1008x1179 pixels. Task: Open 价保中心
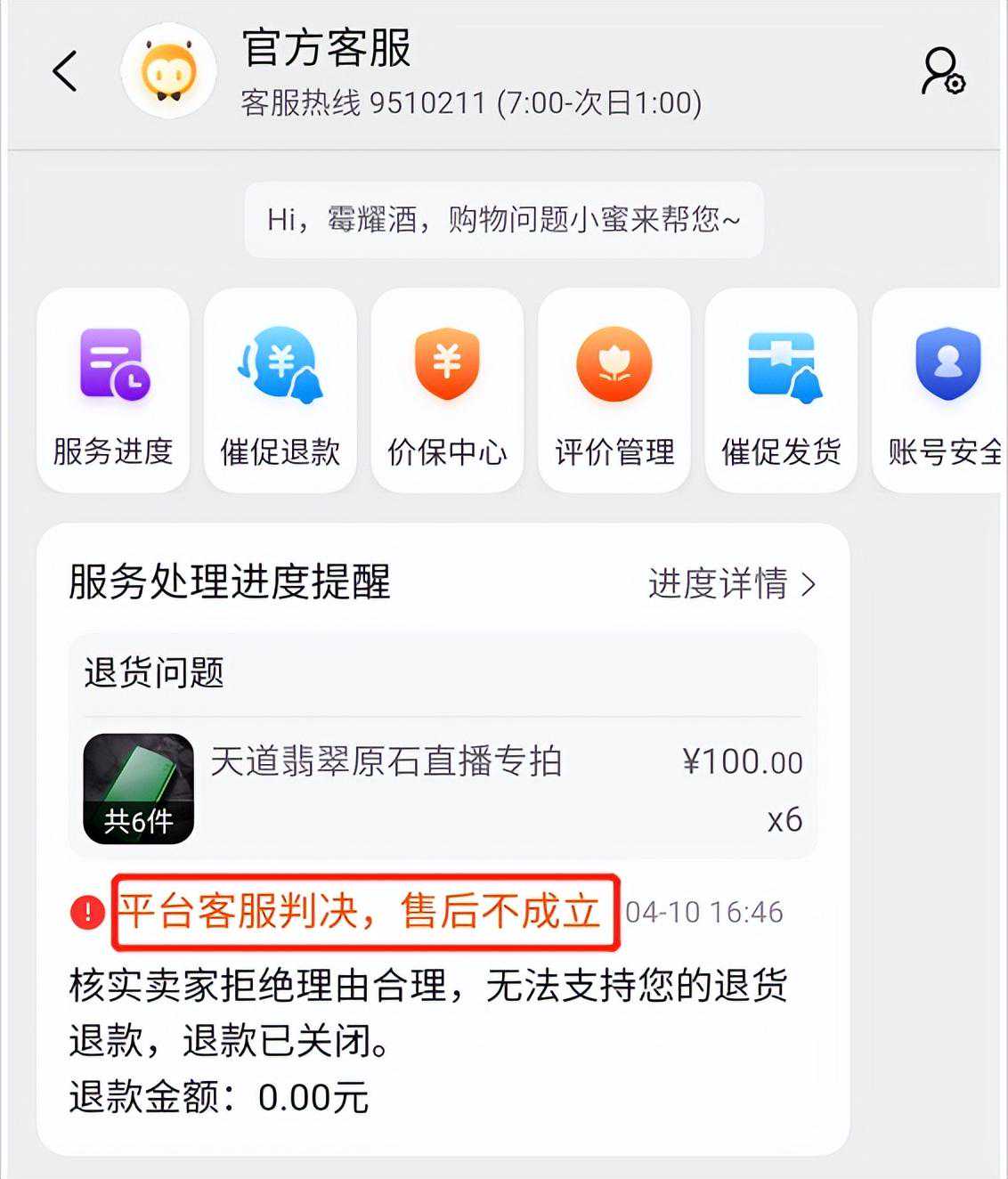(447, 392)
